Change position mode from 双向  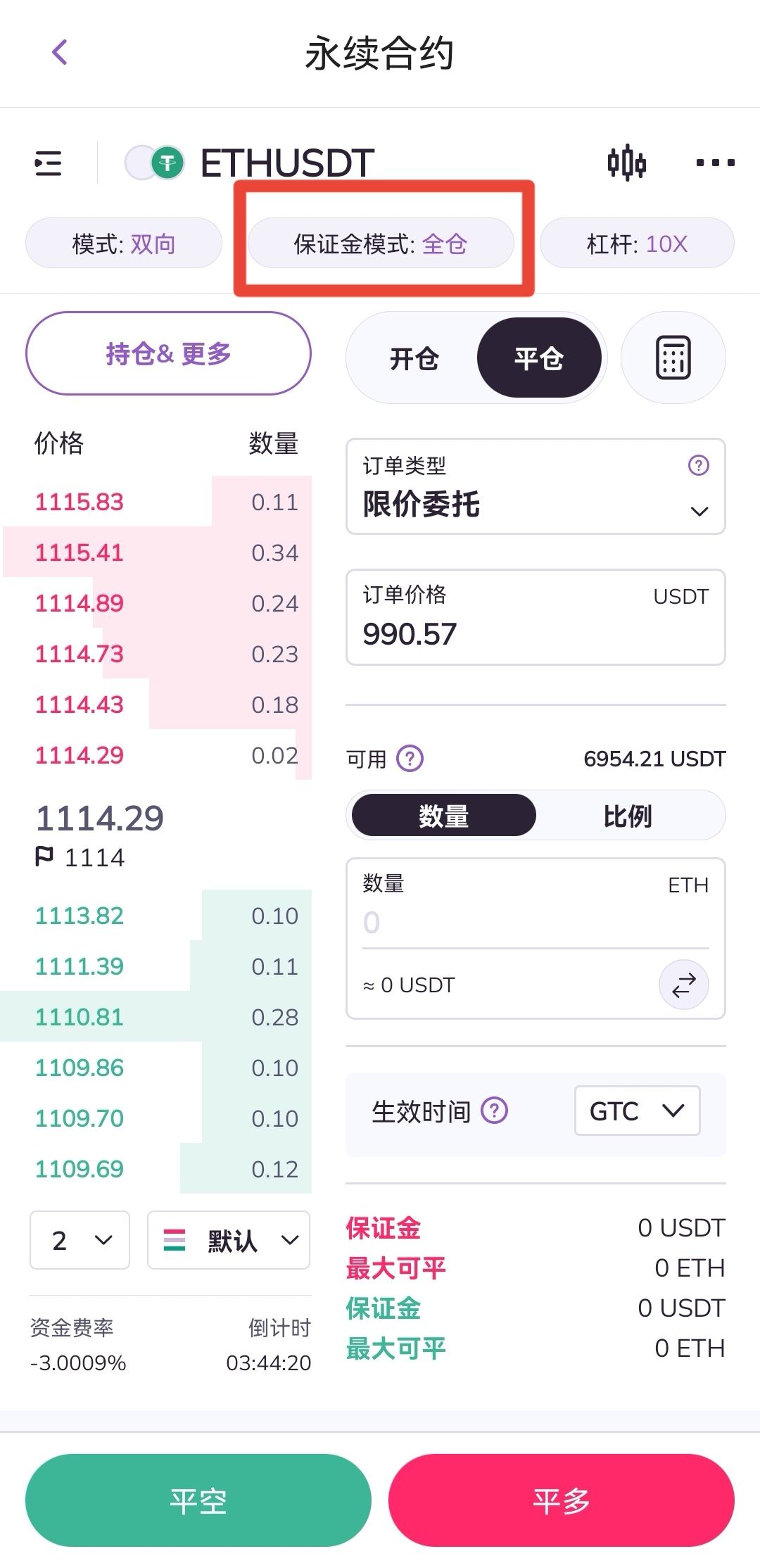point(124,244)
